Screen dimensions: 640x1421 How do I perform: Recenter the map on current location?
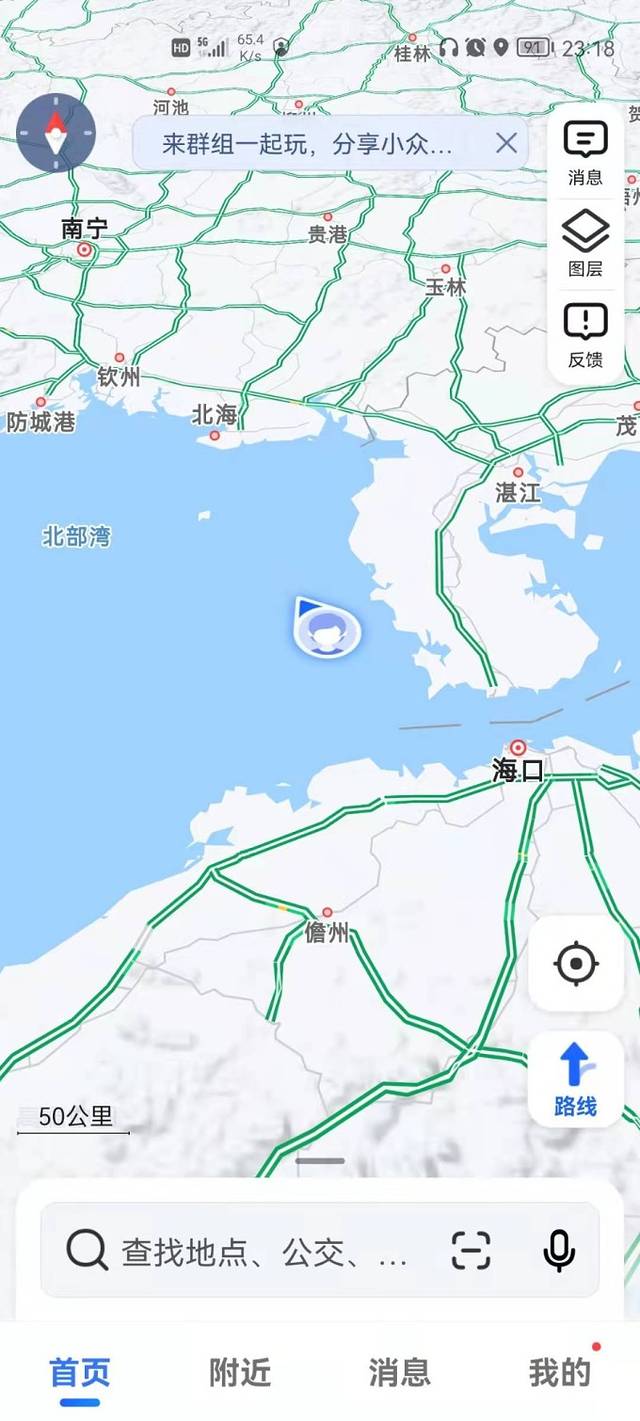pos(576,964)
